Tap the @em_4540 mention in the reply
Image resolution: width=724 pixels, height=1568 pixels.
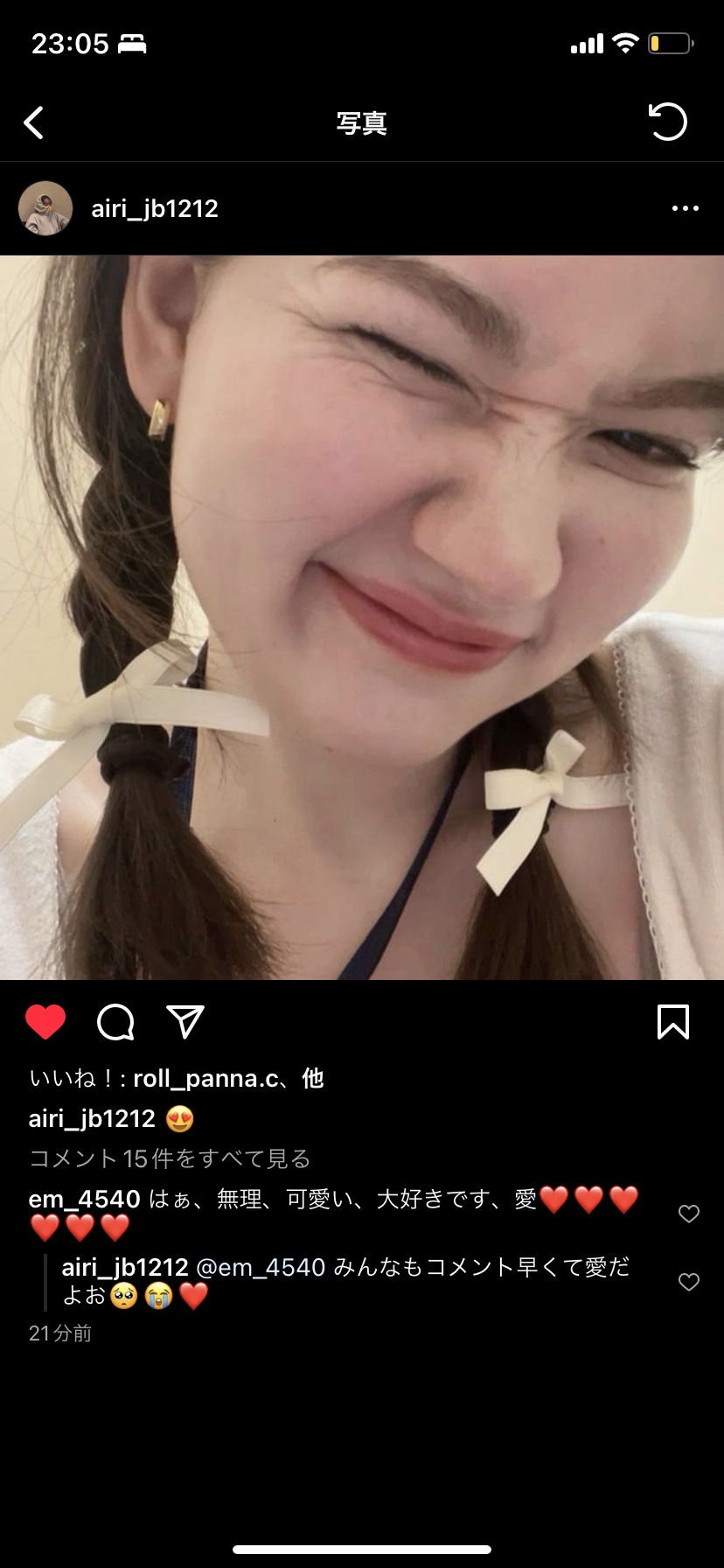pyautogui.click(x=261, y=1267)
